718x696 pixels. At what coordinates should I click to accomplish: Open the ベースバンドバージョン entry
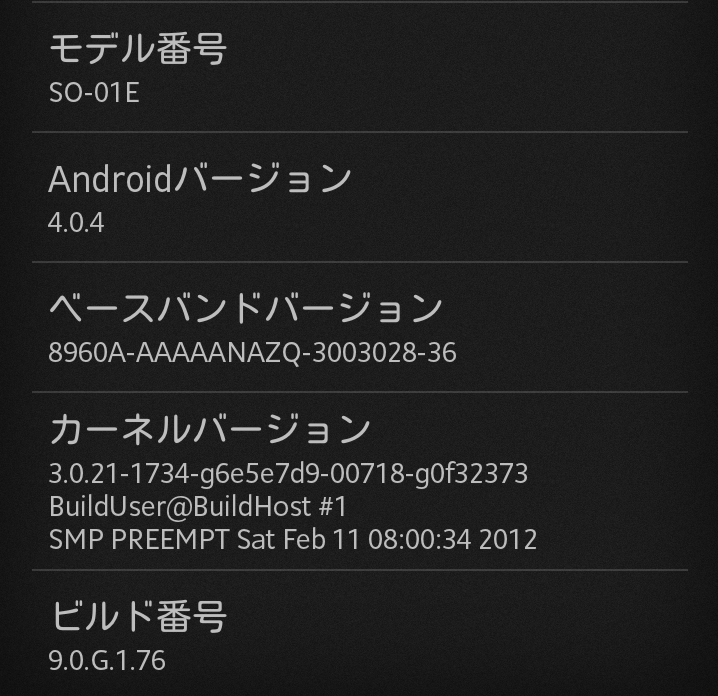(x=359, y=327)
